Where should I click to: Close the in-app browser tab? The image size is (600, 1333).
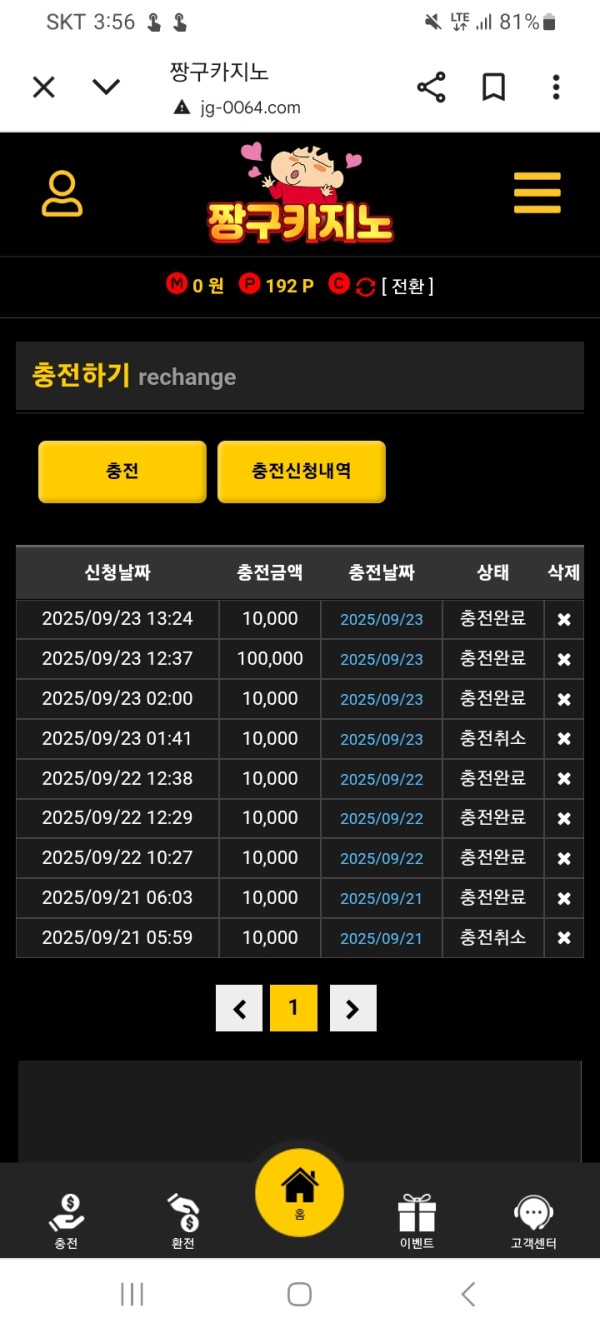(44, 88)
